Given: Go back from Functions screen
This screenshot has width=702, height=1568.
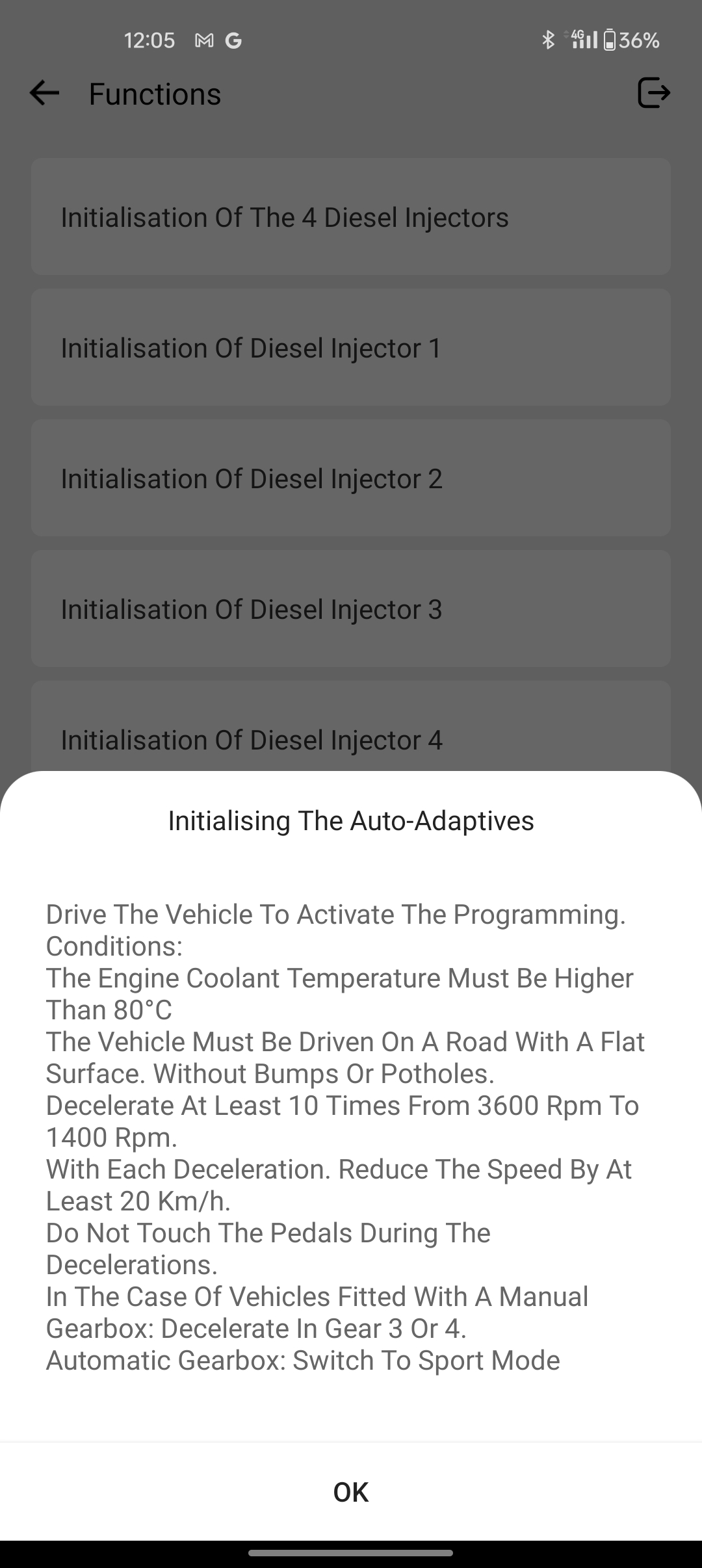Looking at the screenshot, I should pos(44,93).
